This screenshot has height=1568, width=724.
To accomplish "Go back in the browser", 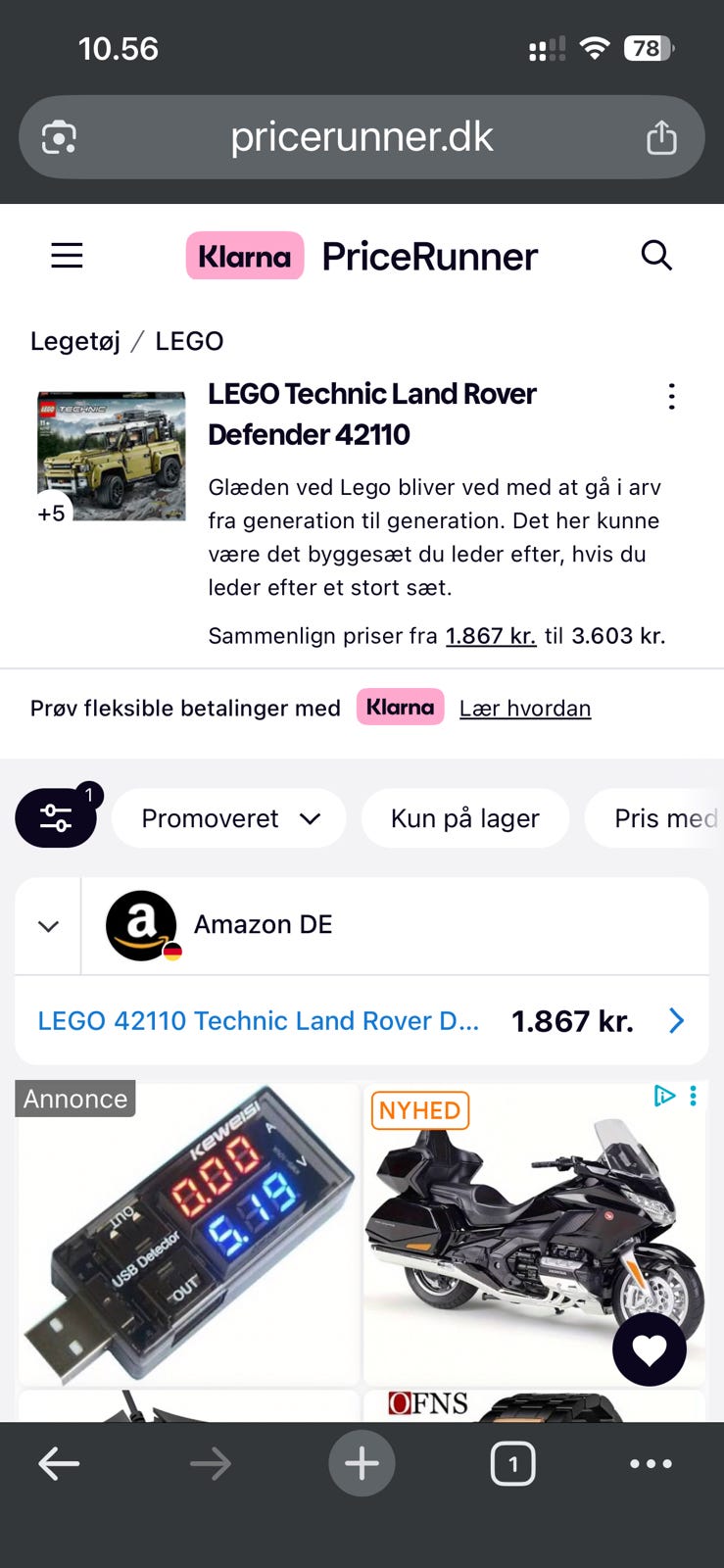I will point(59,1464).
